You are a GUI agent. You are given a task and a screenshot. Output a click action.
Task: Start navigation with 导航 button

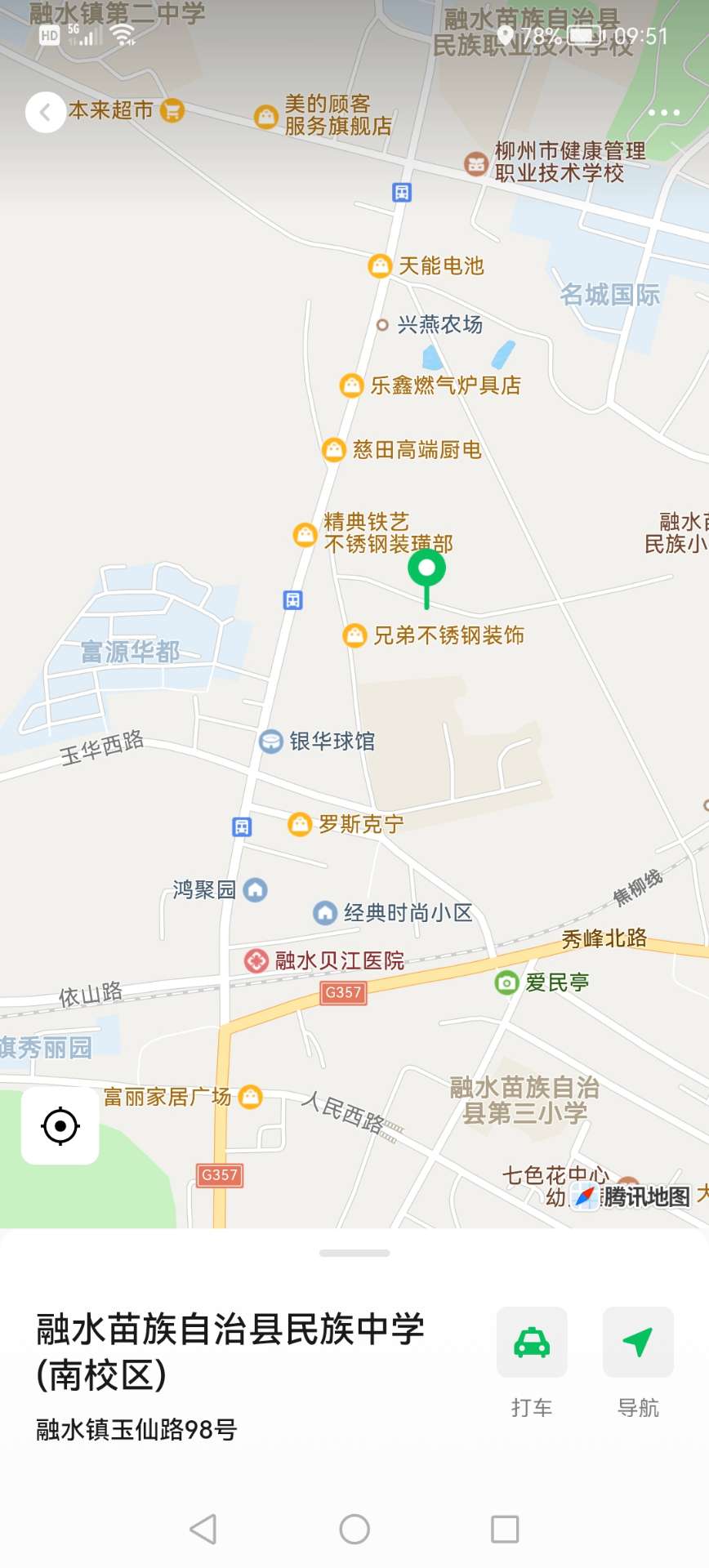(x=638, y=1362)
